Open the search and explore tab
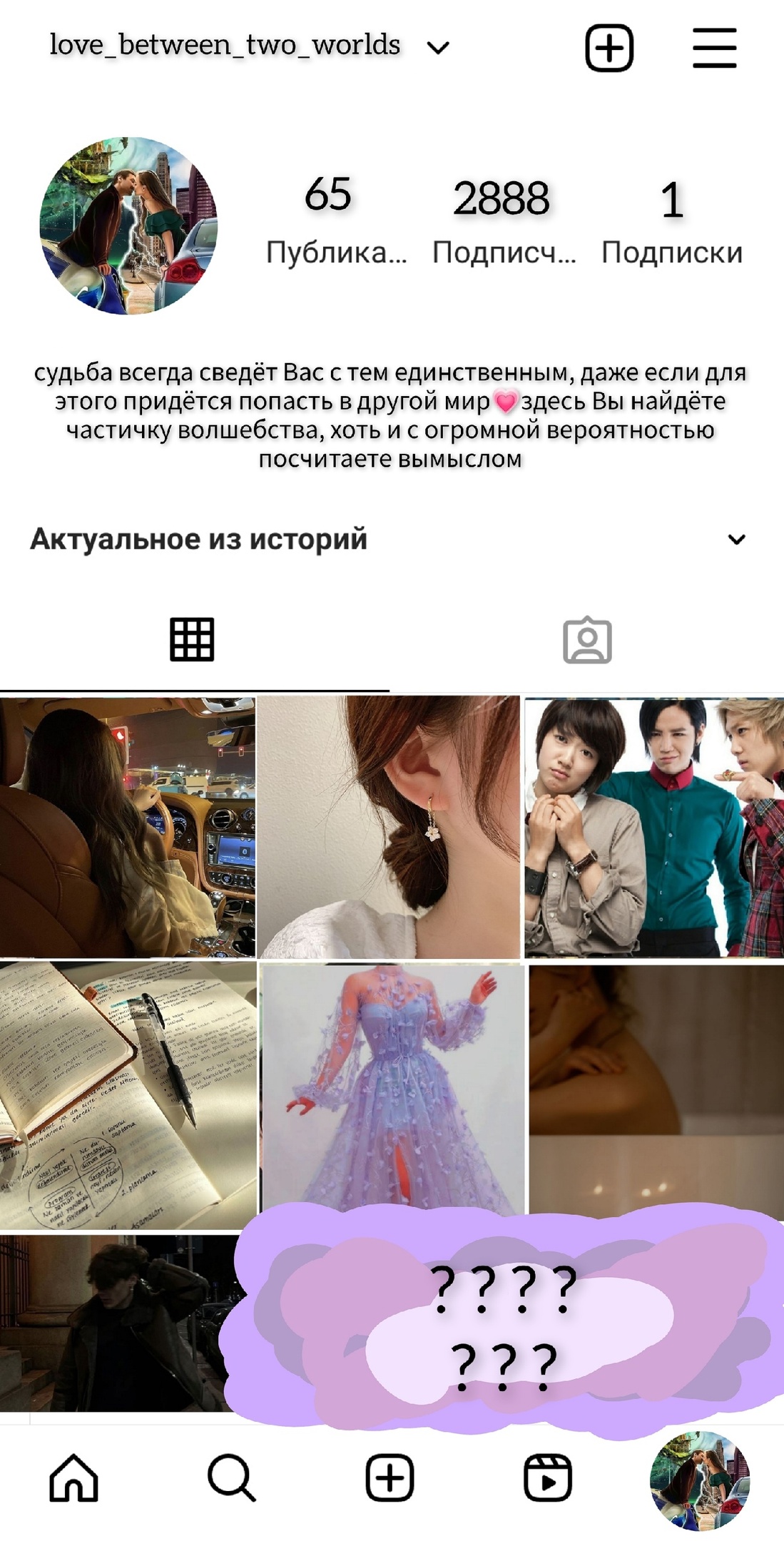This screenshot has height=1541, width=784. coord(231,1478)
